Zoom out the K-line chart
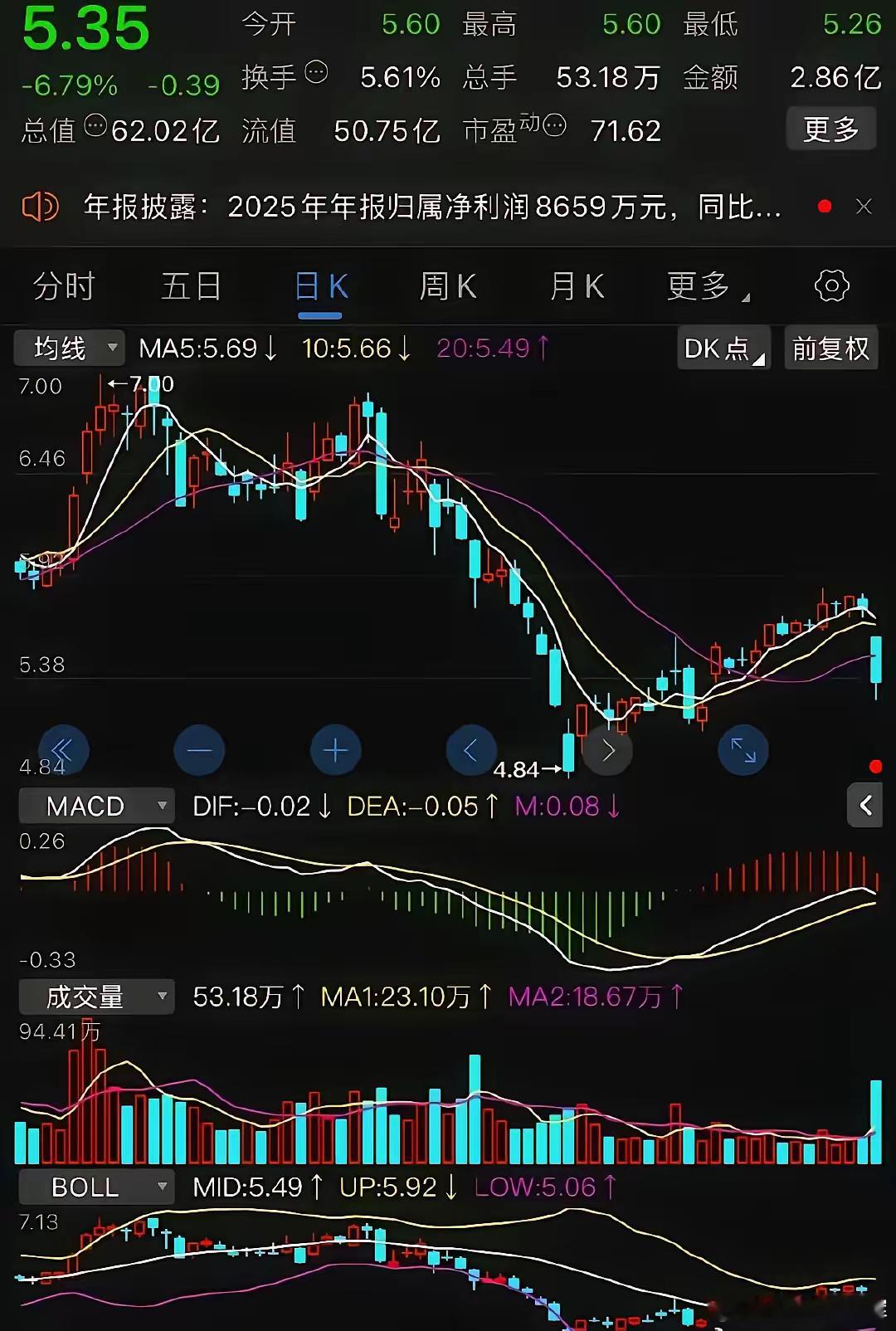The width and height of the screenshot is (896, 1331). click(199, 751)
